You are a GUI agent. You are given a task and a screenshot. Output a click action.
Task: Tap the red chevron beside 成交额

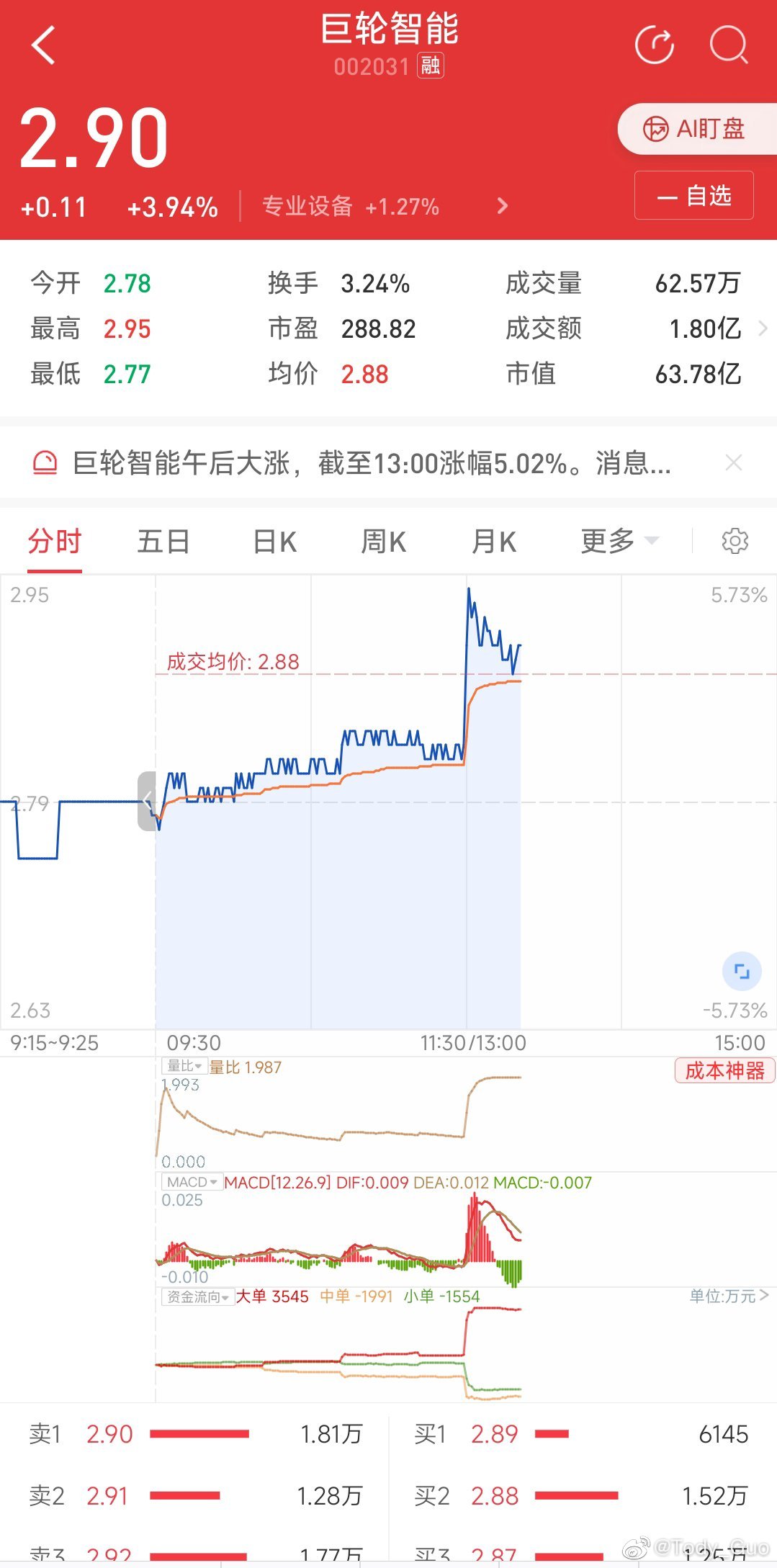pyautogui.click(x=763, y=329)
